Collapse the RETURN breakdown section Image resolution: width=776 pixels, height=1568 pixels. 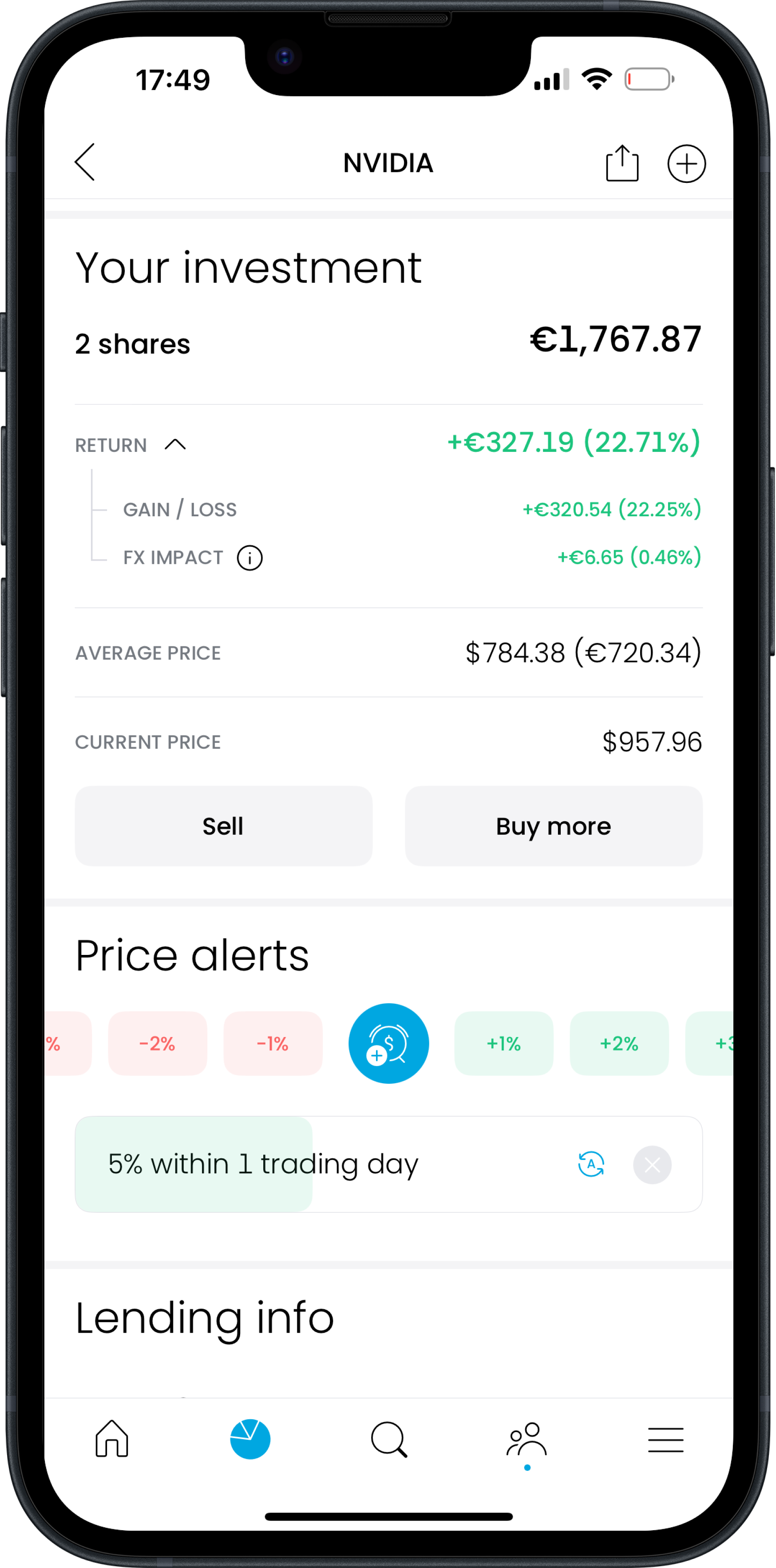point(176,445)
